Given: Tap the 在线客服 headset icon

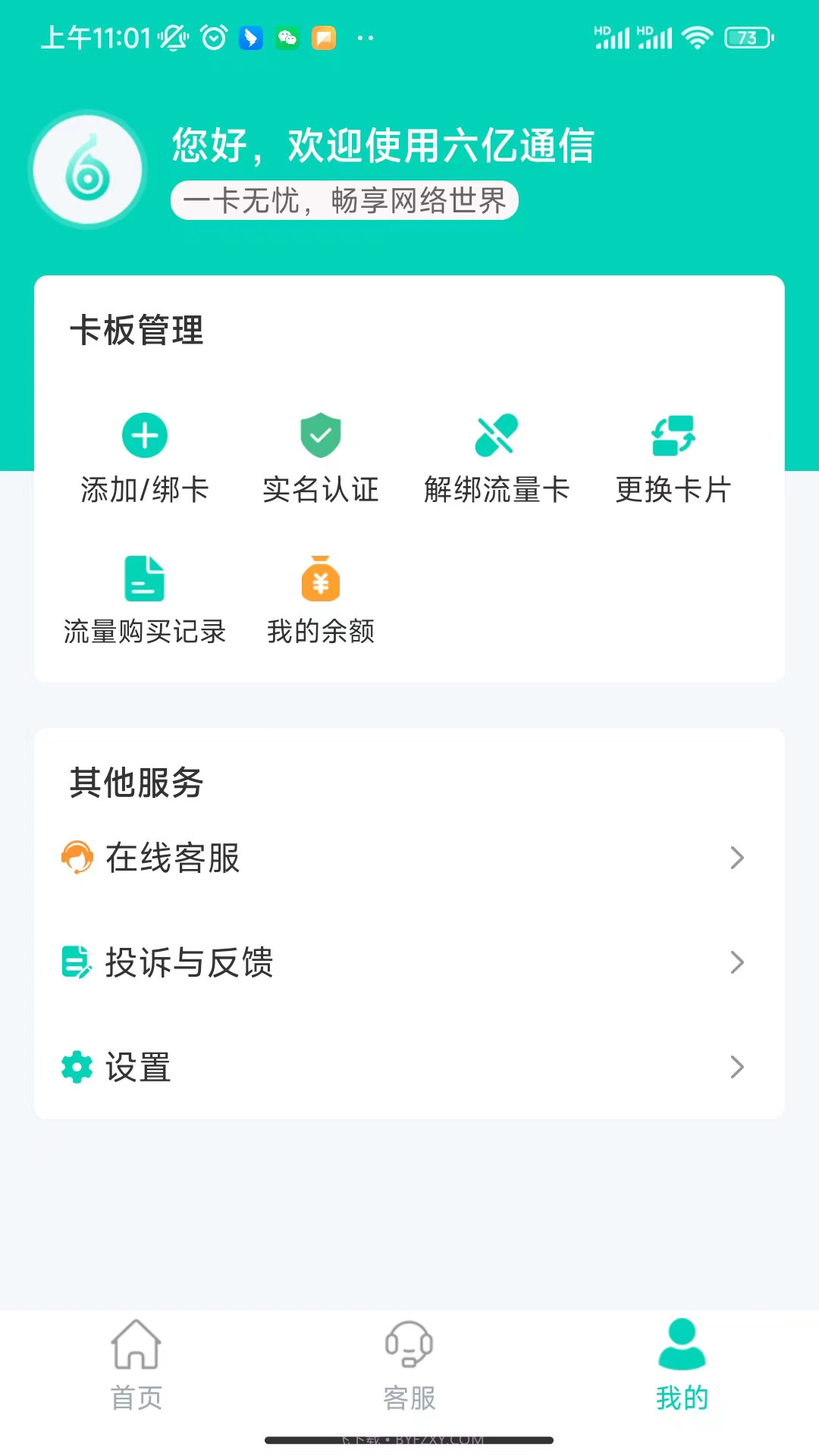Looking at the screenshot, I should coord(78,858).
